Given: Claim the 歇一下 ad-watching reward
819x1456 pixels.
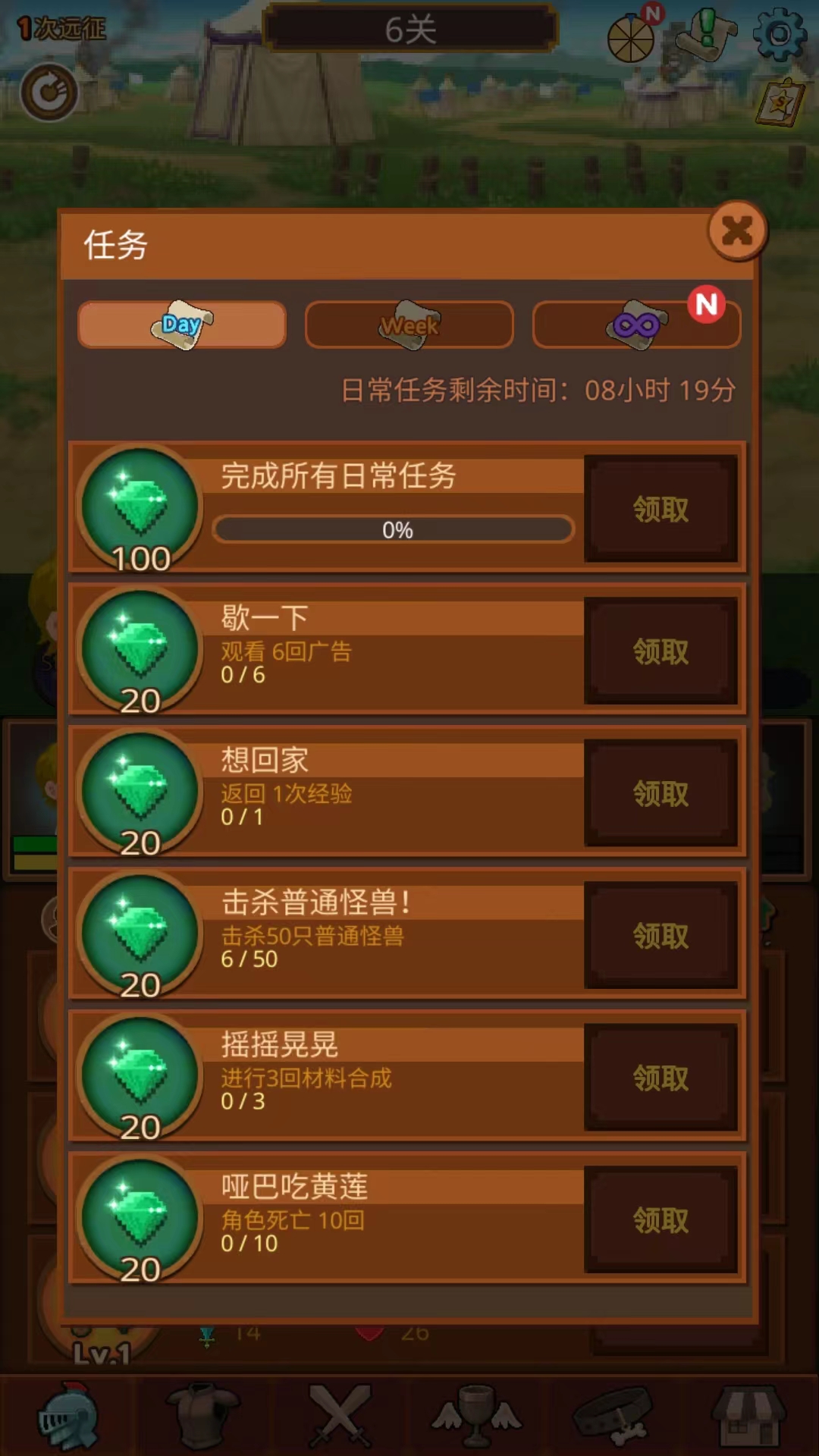Looking at the screenshot, I should (x=661, y=651).
